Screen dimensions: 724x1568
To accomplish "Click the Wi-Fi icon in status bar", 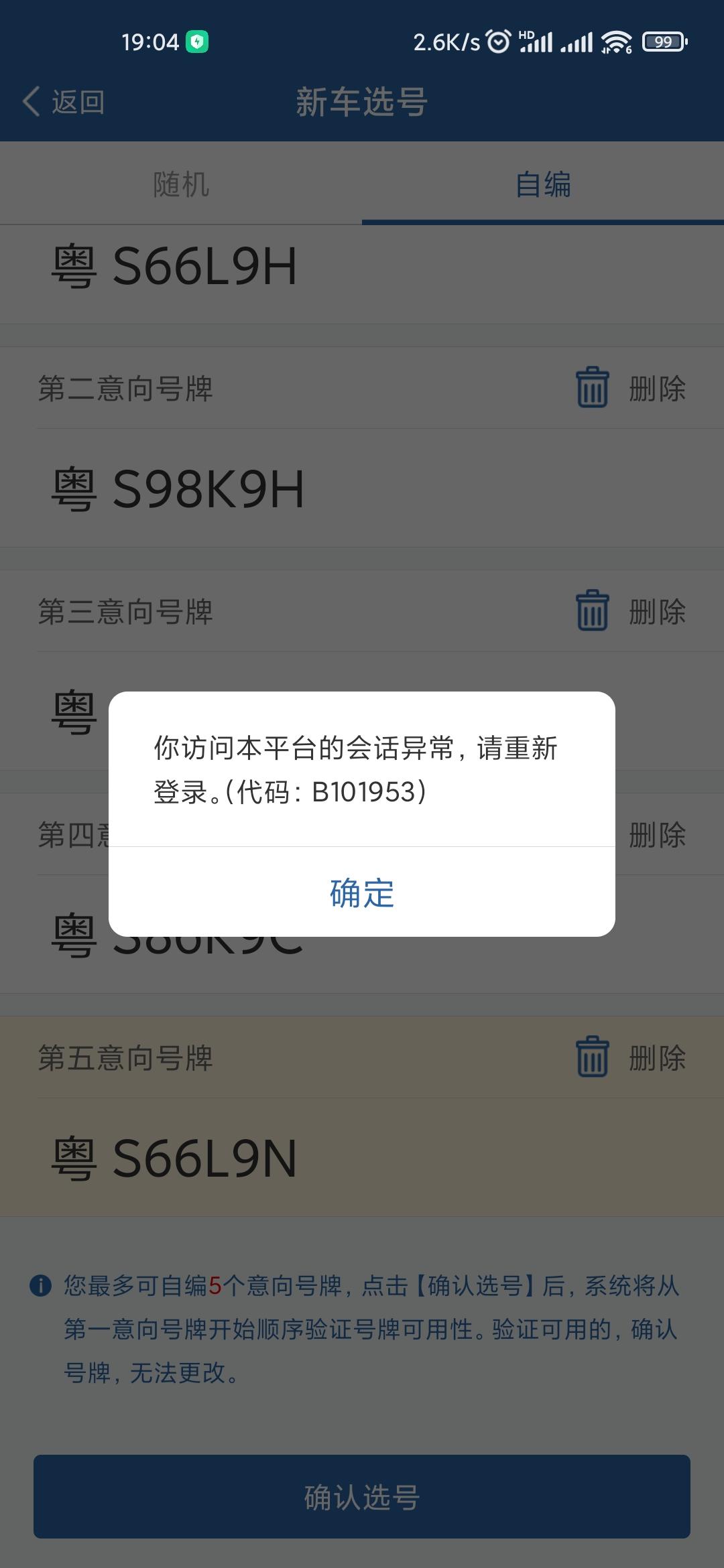I will coord(617,42).
